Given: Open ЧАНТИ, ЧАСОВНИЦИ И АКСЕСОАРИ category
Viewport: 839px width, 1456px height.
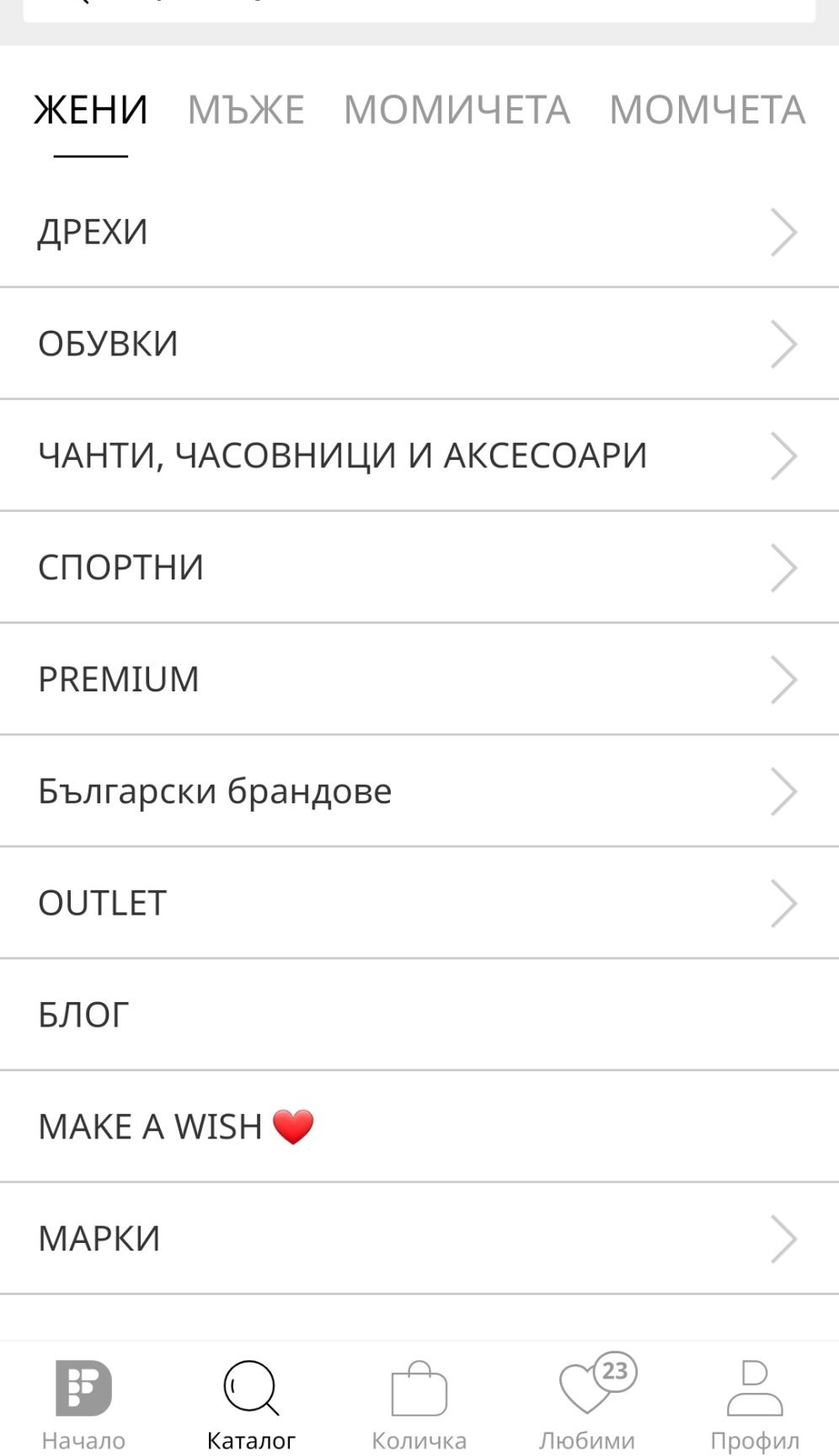Looking at the screenshot, I should point(419,456).
